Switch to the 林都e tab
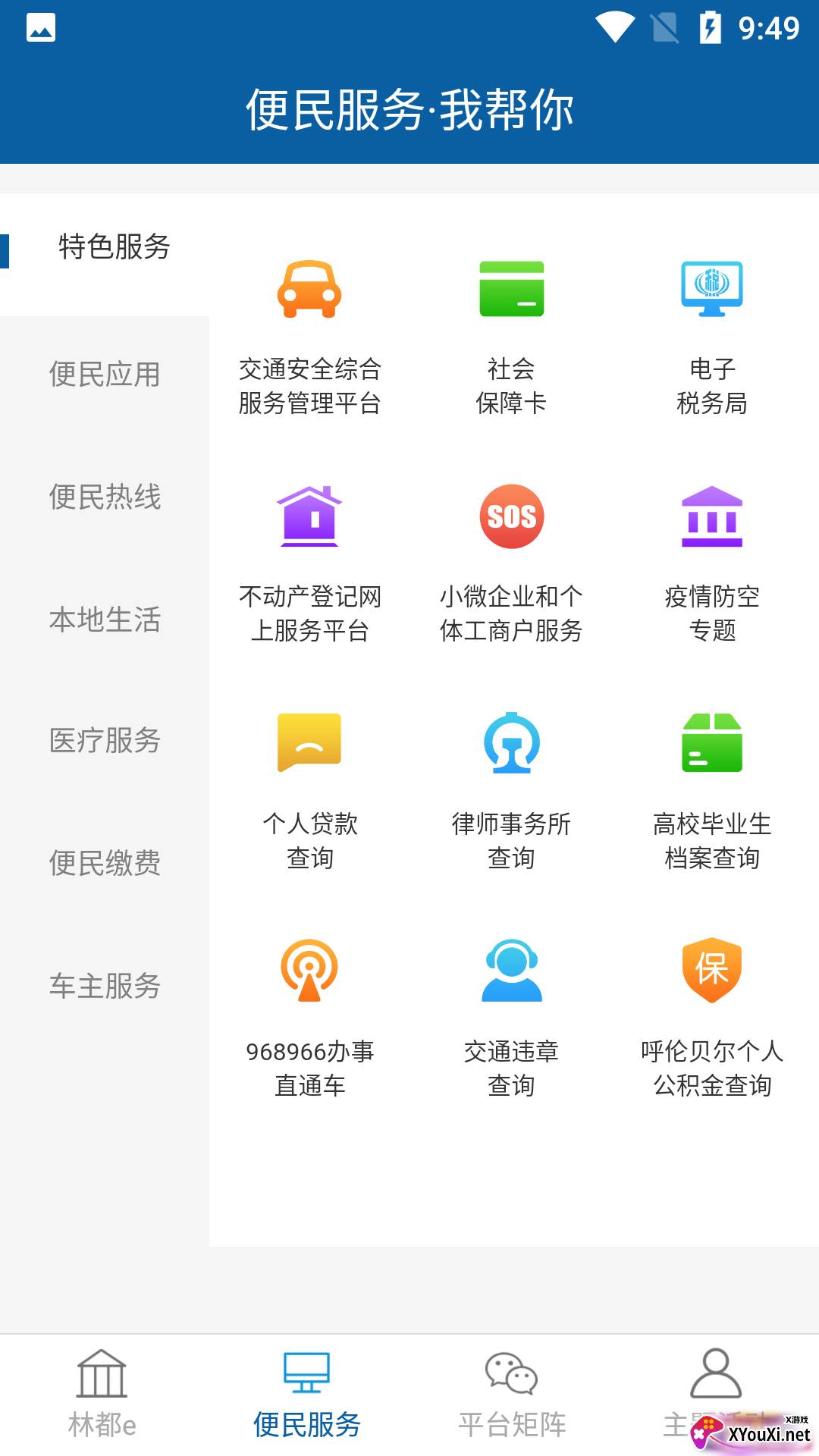 click(x=102, y=1395)
